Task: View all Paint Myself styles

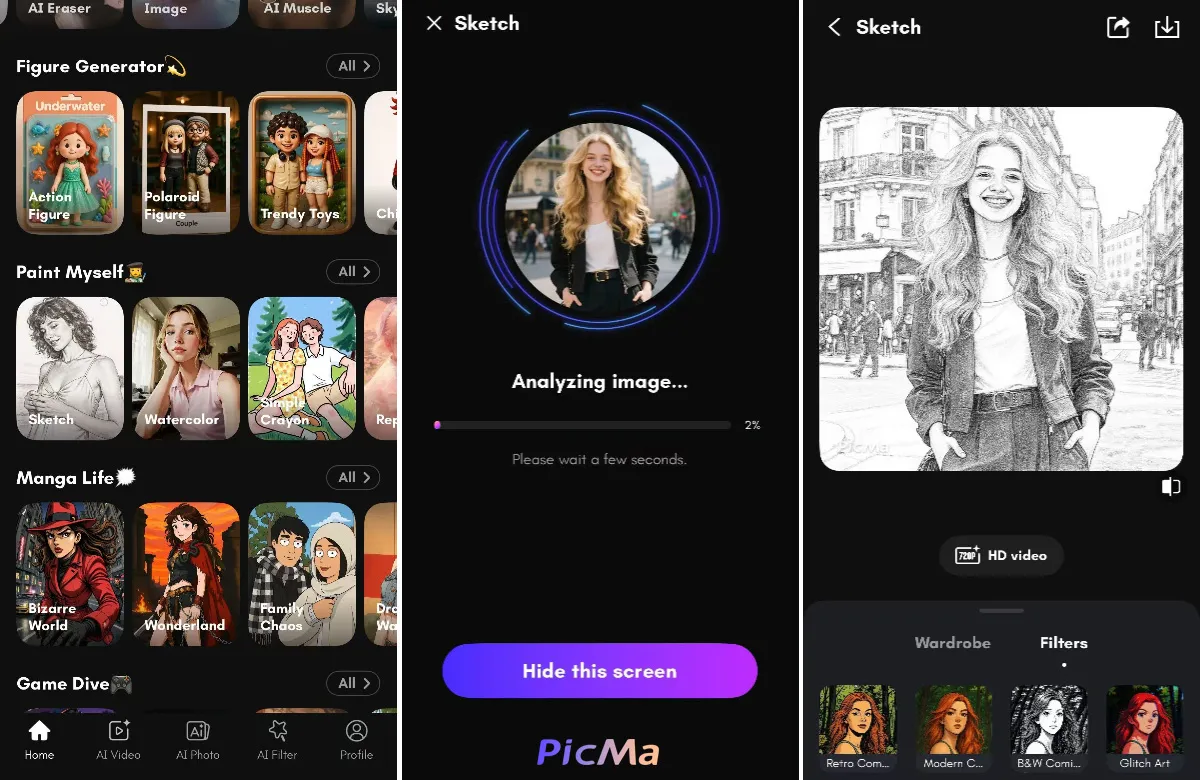Action: tap(353, 271)
